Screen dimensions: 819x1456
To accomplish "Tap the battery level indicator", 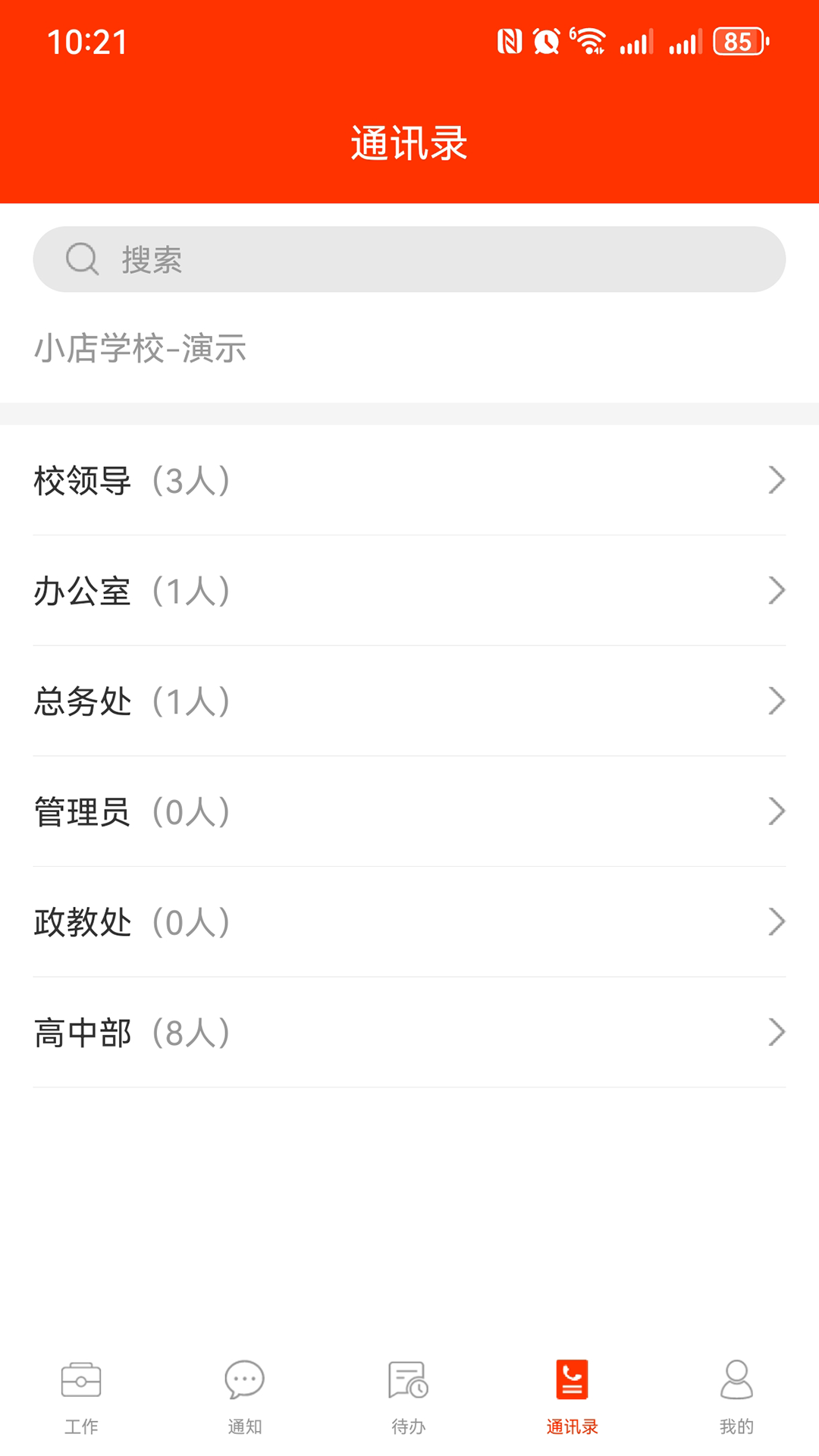I will [x=739, y=43].
